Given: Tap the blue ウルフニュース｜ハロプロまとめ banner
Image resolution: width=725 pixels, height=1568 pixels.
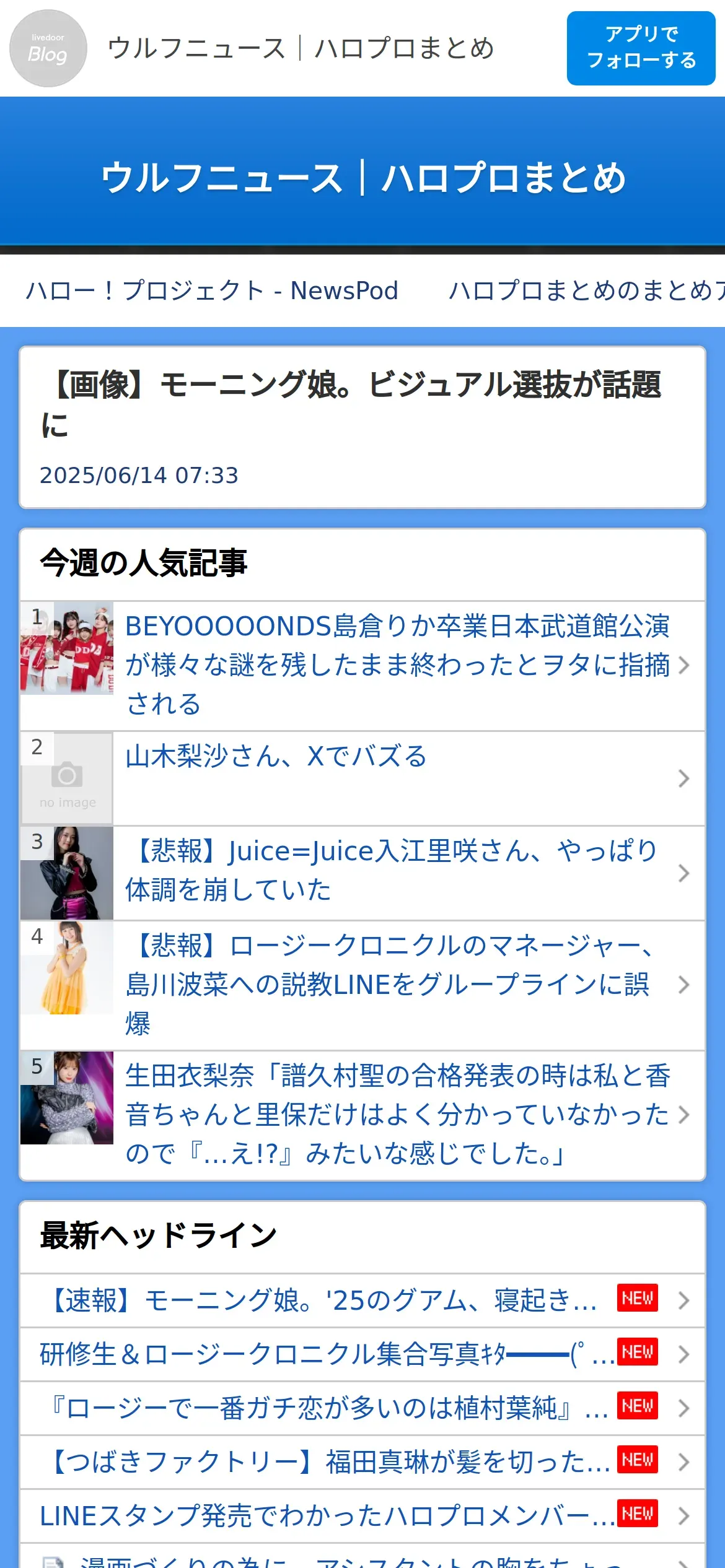Looking at the screenshot, I should click(x=362, y=178).
